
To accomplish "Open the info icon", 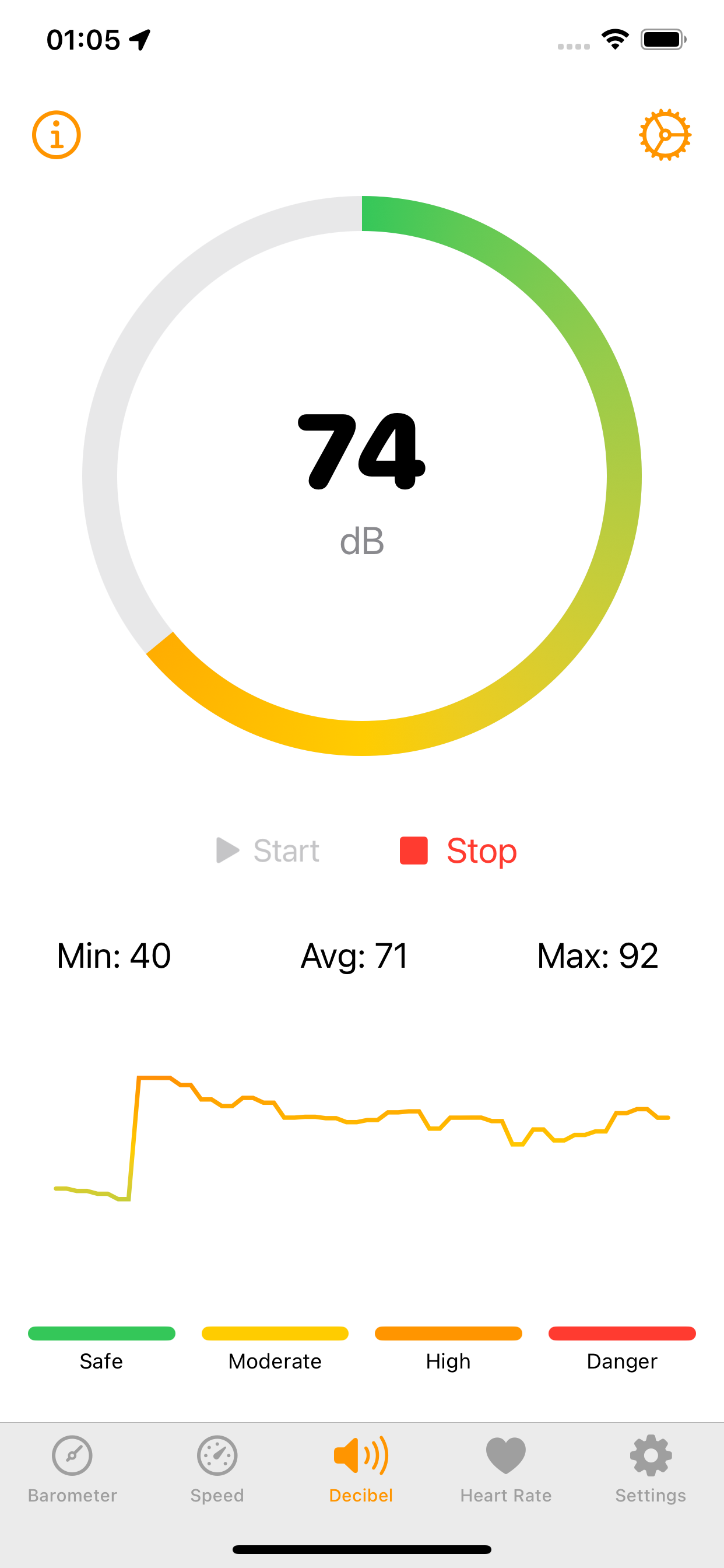I will tap(56, 135).
